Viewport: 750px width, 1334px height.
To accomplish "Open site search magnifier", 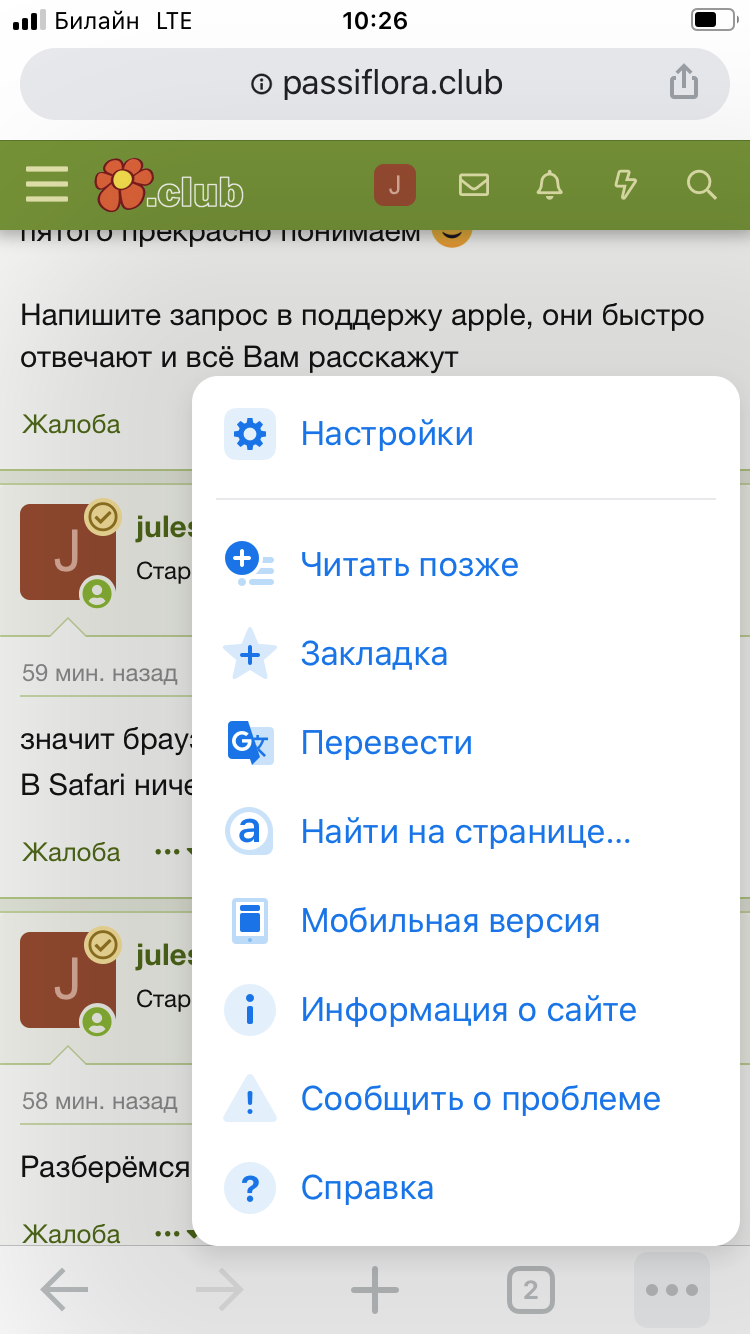I will [x=701, y=185].
